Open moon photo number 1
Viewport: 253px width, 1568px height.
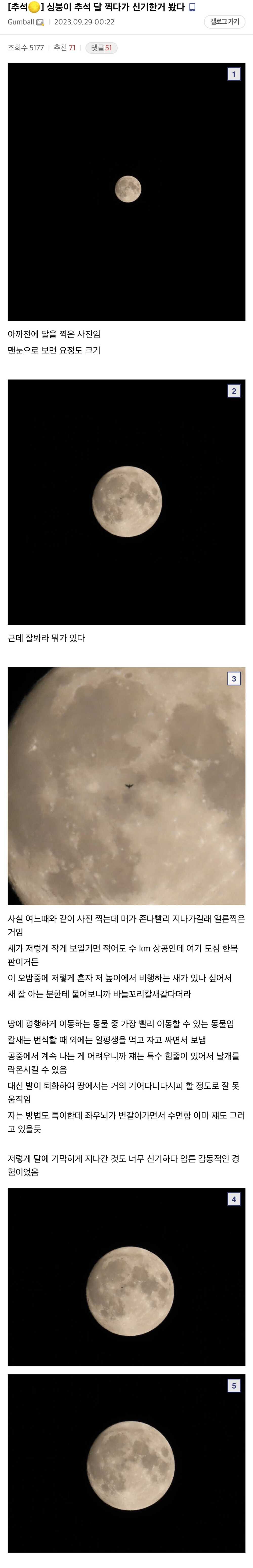(126, 192)
